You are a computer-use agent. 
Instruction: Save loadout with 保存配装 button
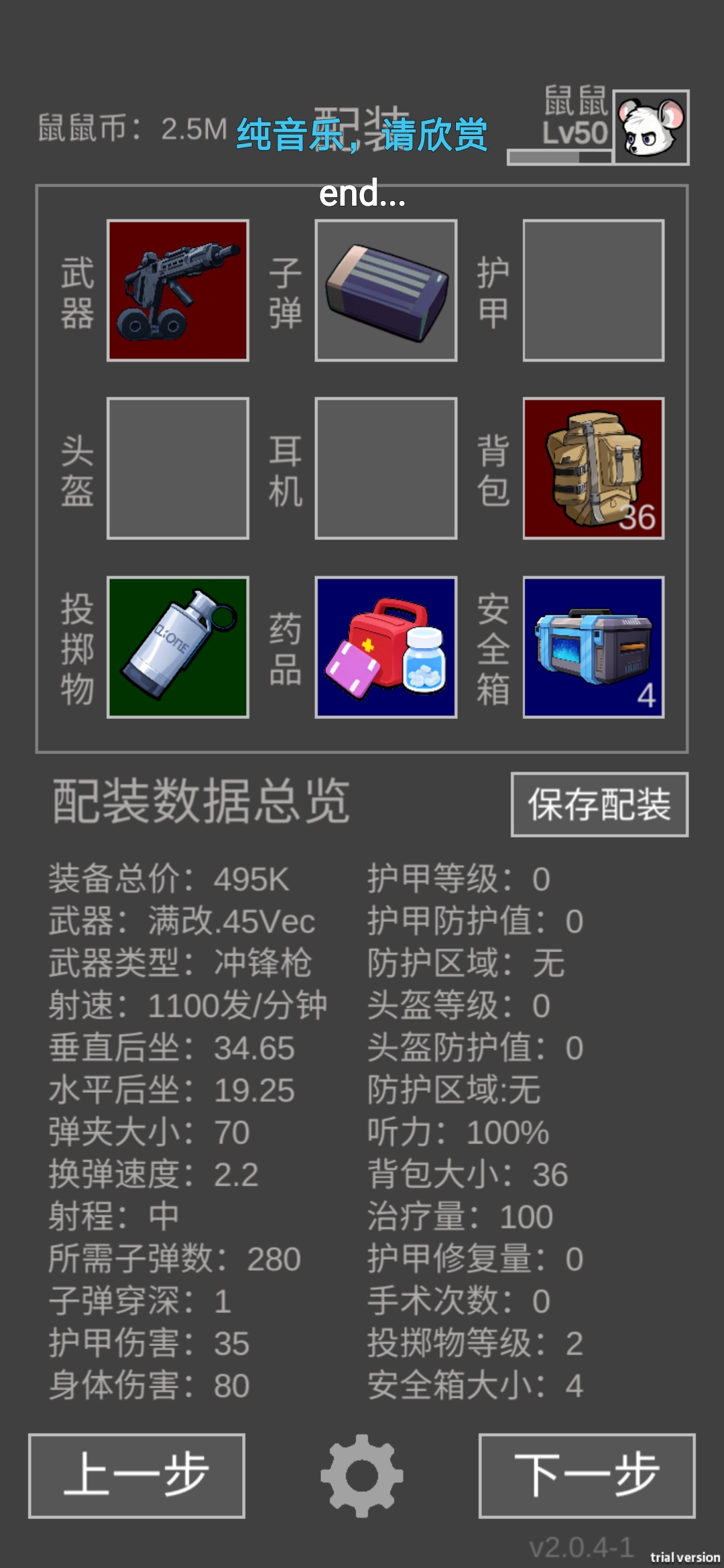[x=599, y=804]
